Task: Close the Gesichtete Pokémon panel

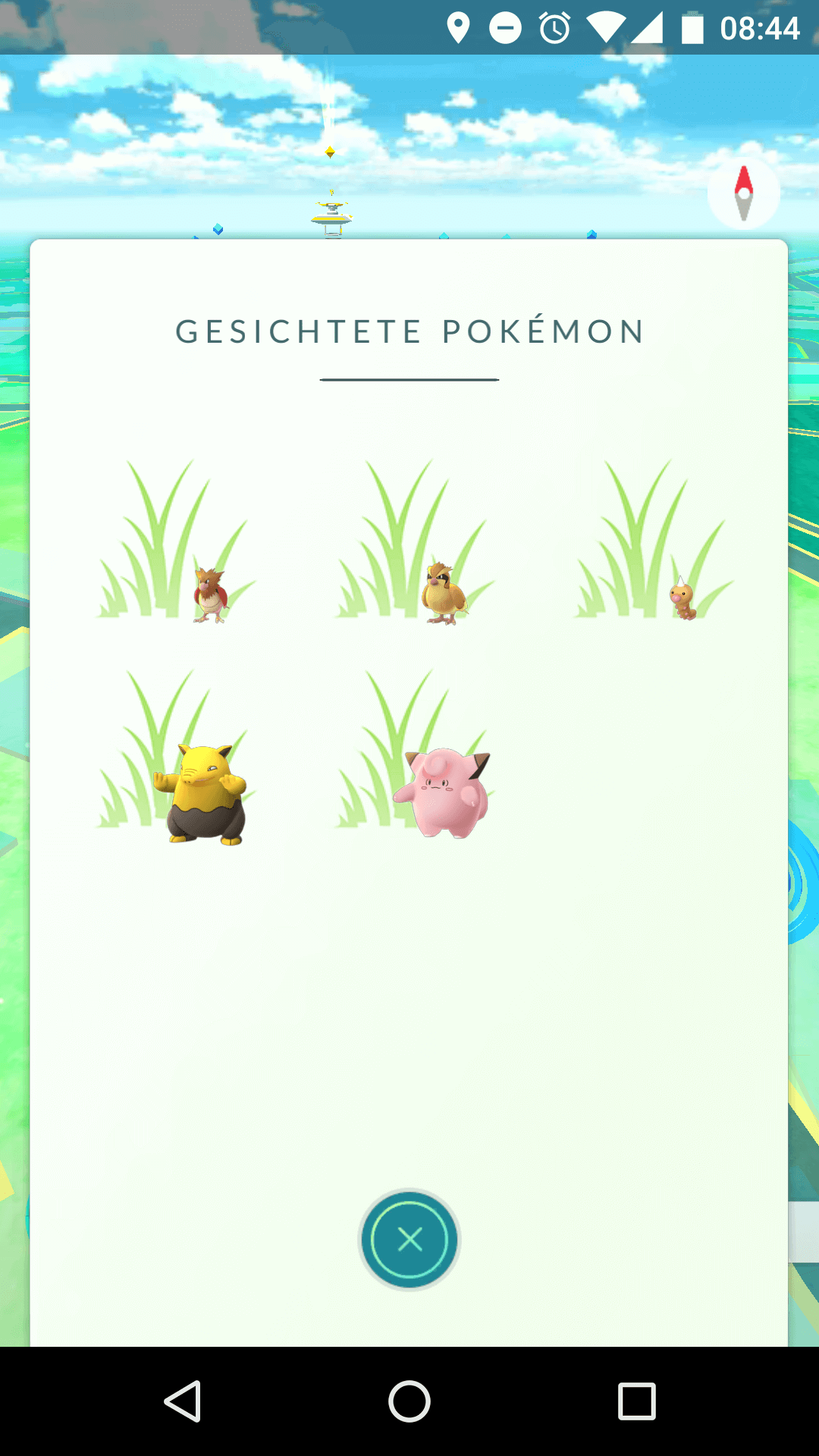Action: (409, 1240)
